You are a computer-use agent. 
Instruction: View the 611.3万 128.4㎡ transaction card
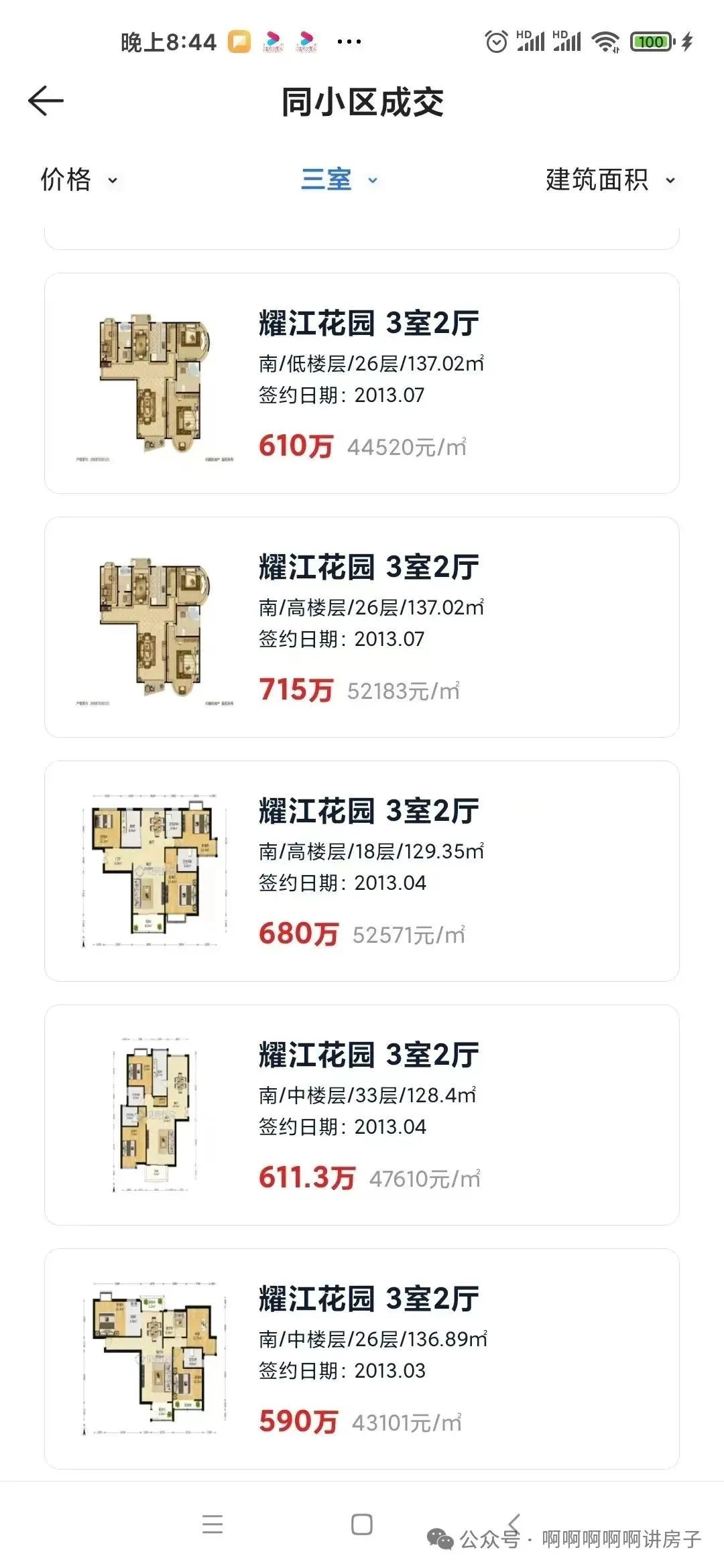point(362,1115)
